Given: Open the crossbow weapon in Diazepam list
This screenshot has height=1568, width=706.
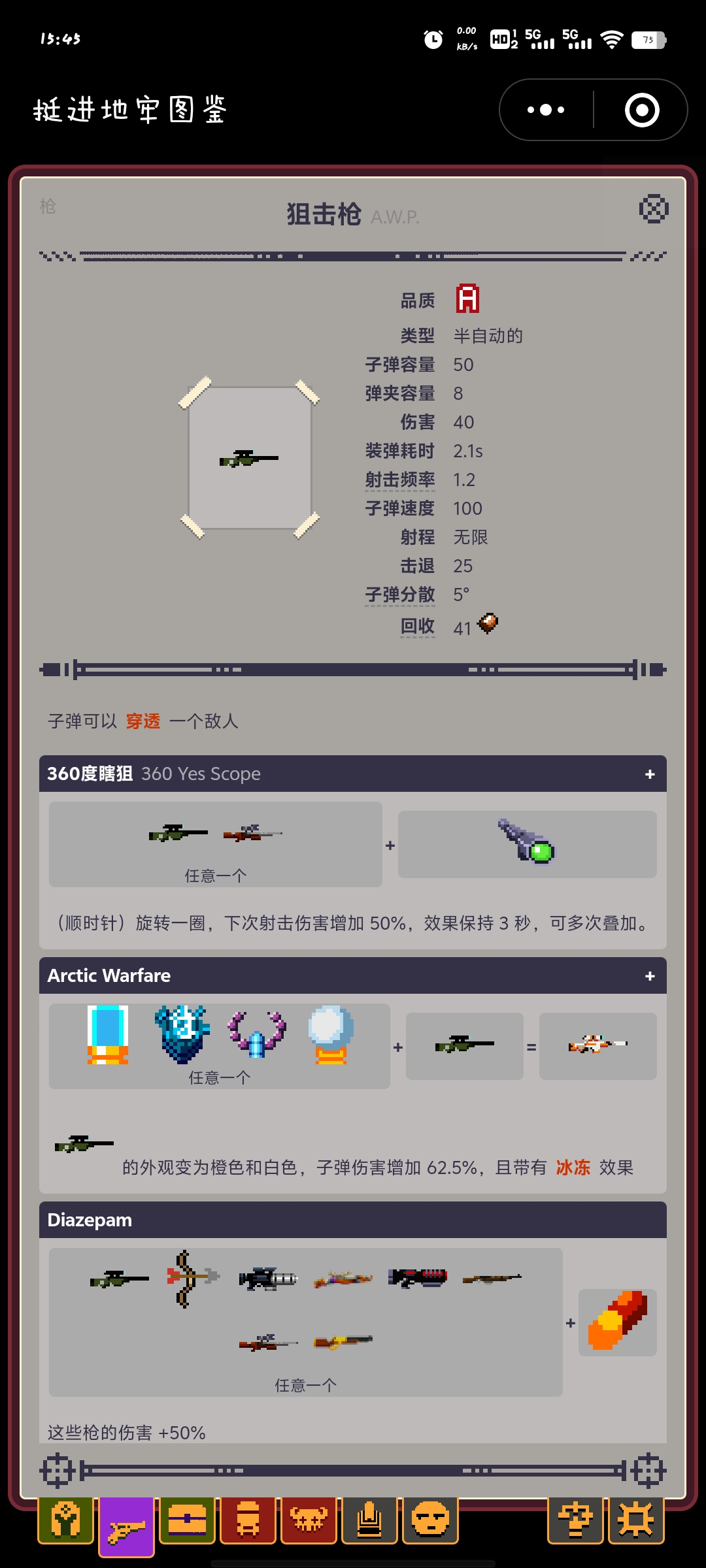Looking at the screenshot, I should coord(192,1279).
